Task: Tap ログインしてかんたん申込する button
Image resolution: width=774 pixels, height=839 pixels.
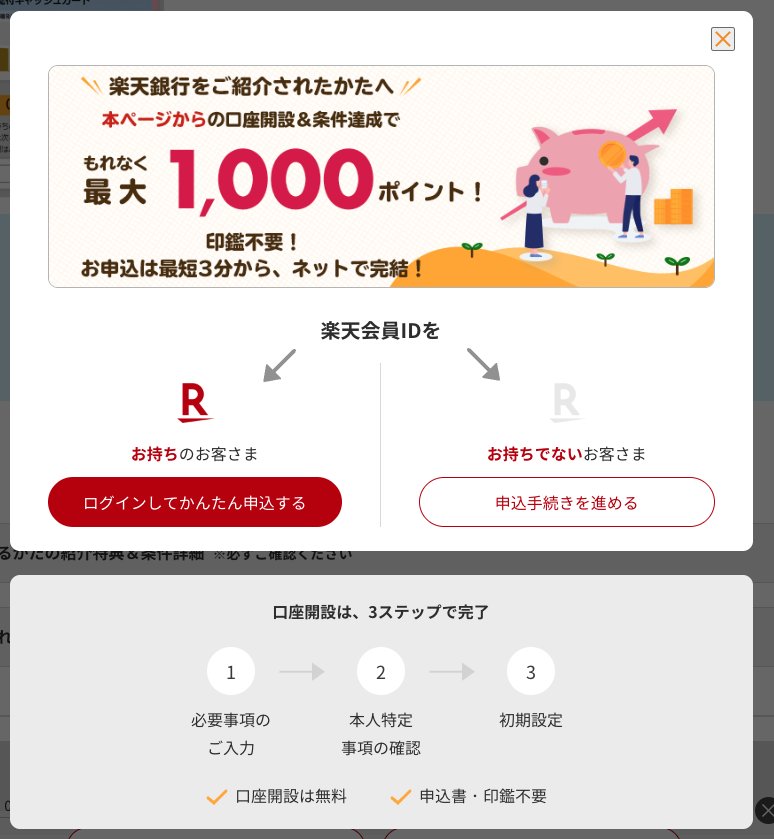Action: point(195,502)
